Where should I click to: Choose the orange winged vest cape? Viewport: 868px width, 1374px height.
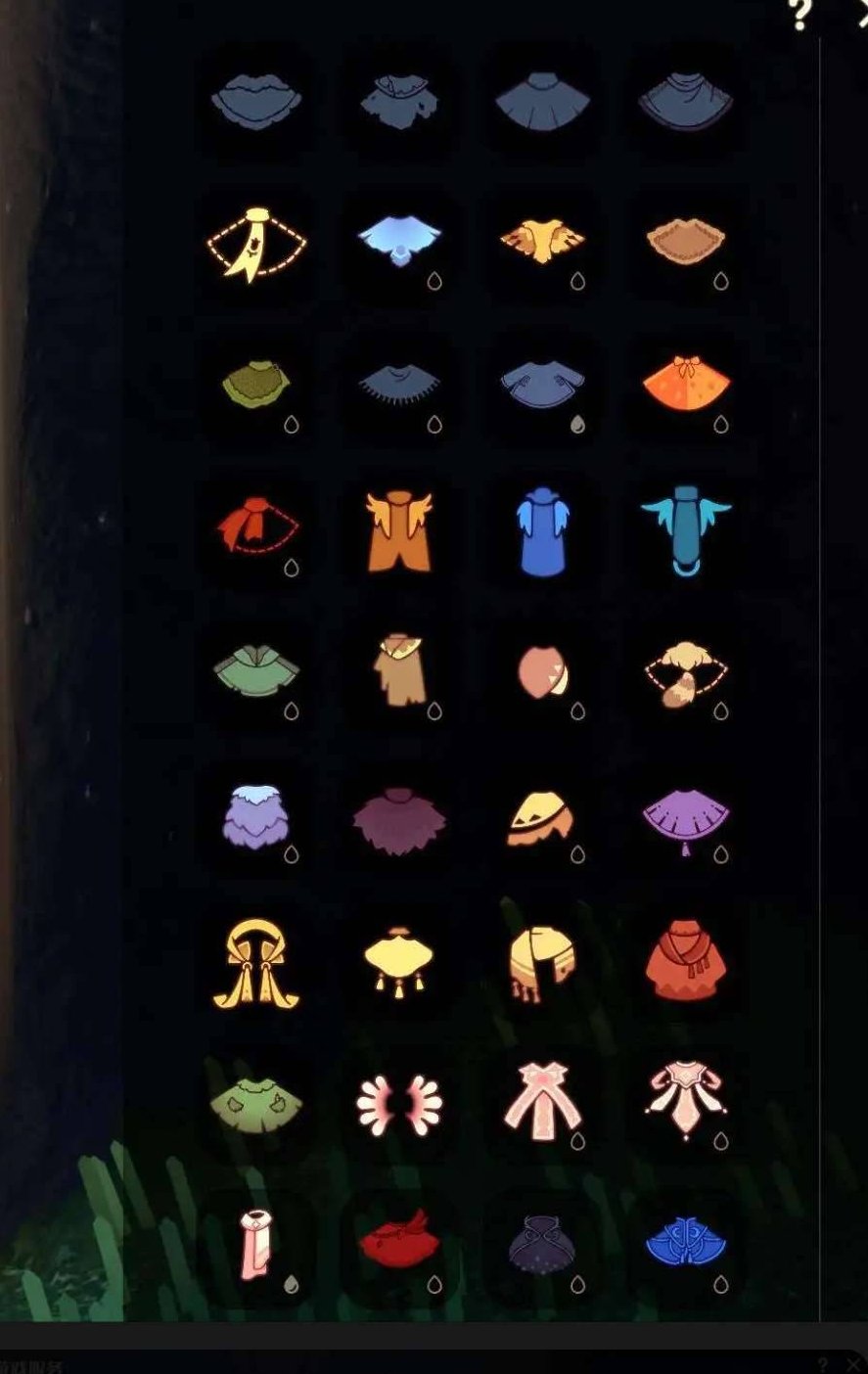tap(399, 529)
